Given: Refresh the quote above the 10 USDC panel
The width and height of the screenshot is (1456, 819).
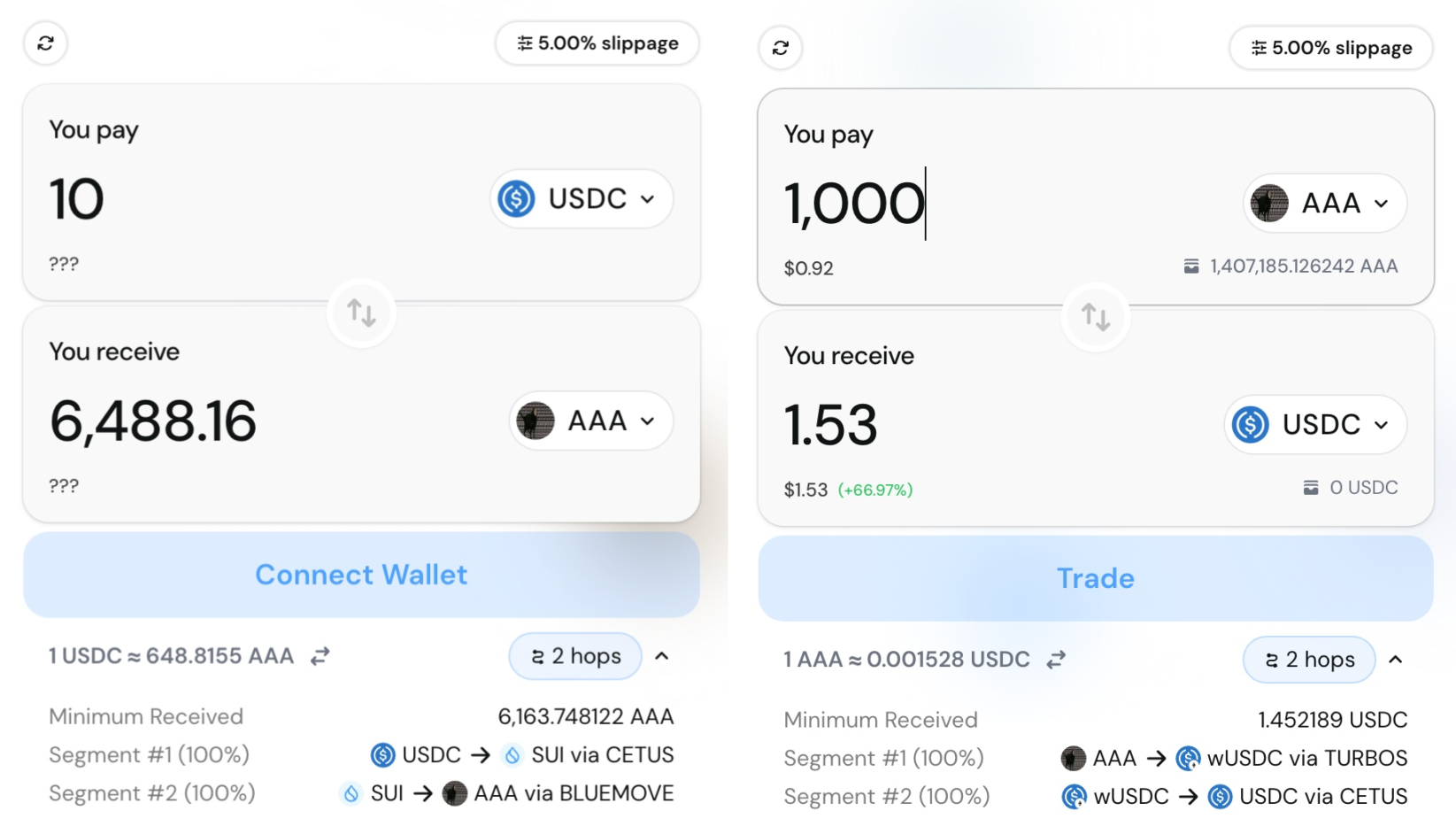Looking at the screenshot, I should coord(46,42).
